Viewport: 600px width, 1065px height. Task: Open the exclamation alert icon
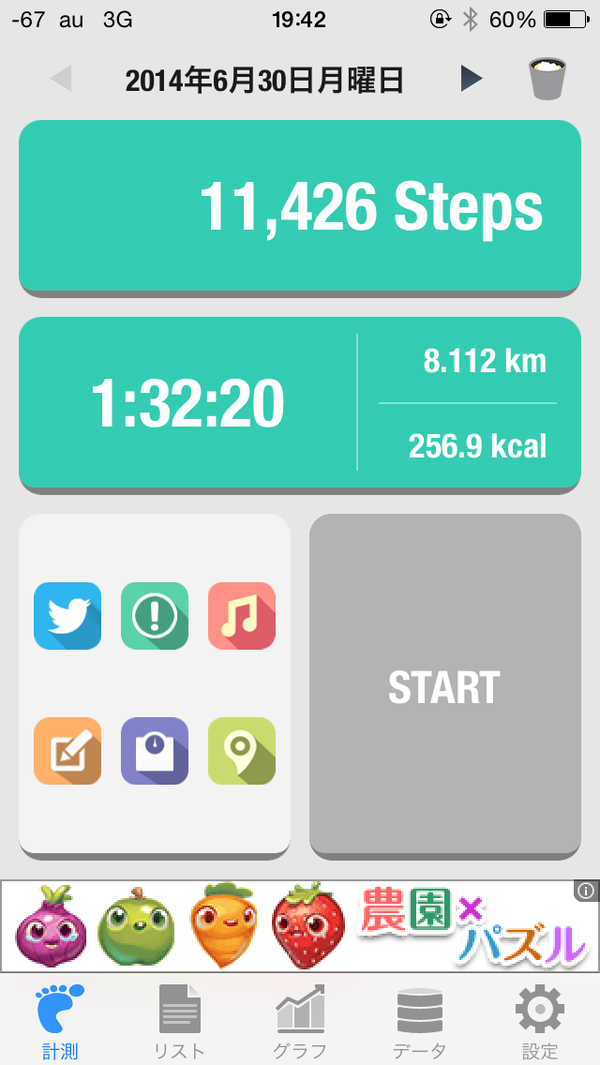click(154, 615)
